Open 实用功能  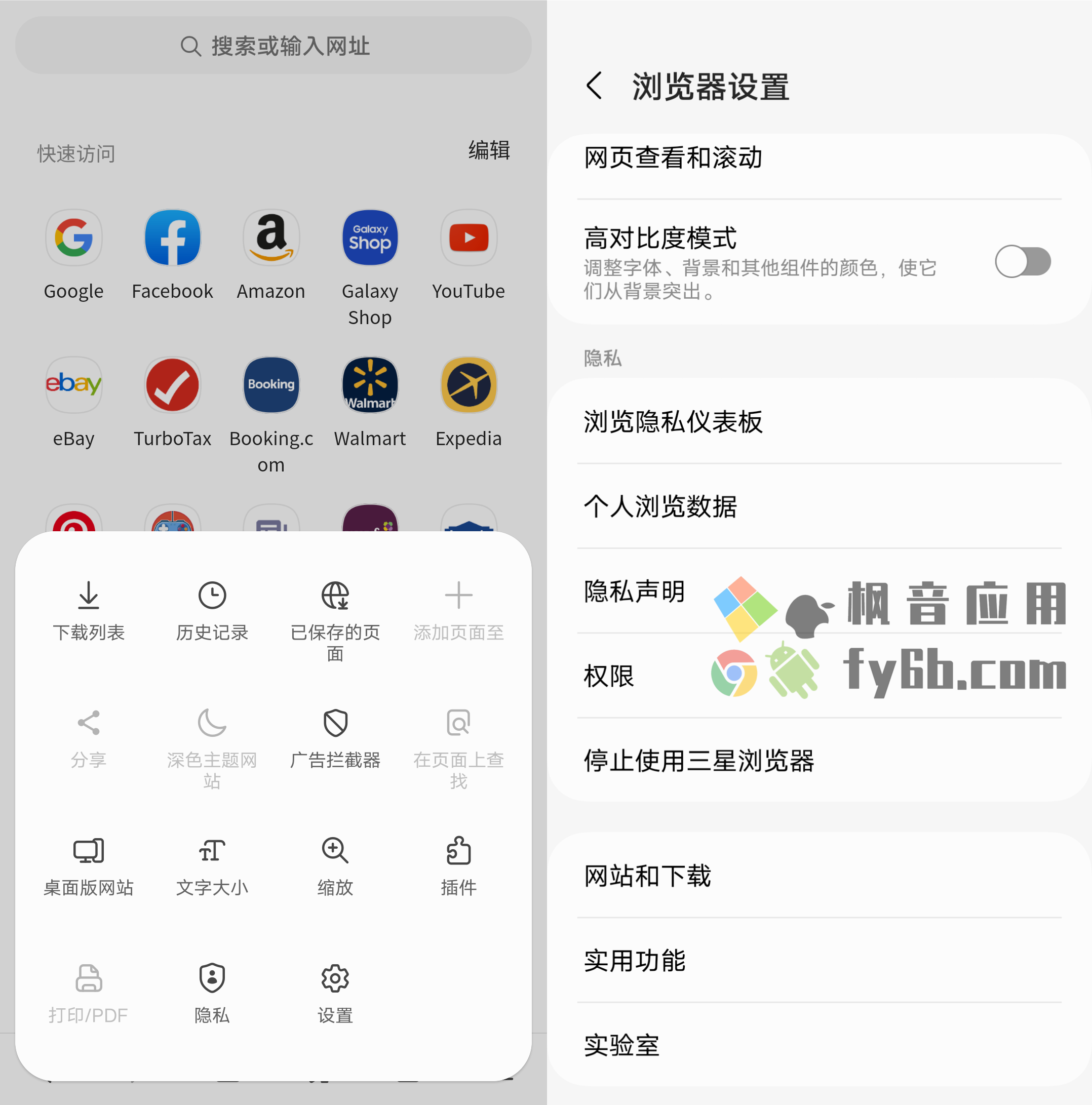[x=818, y=960]
